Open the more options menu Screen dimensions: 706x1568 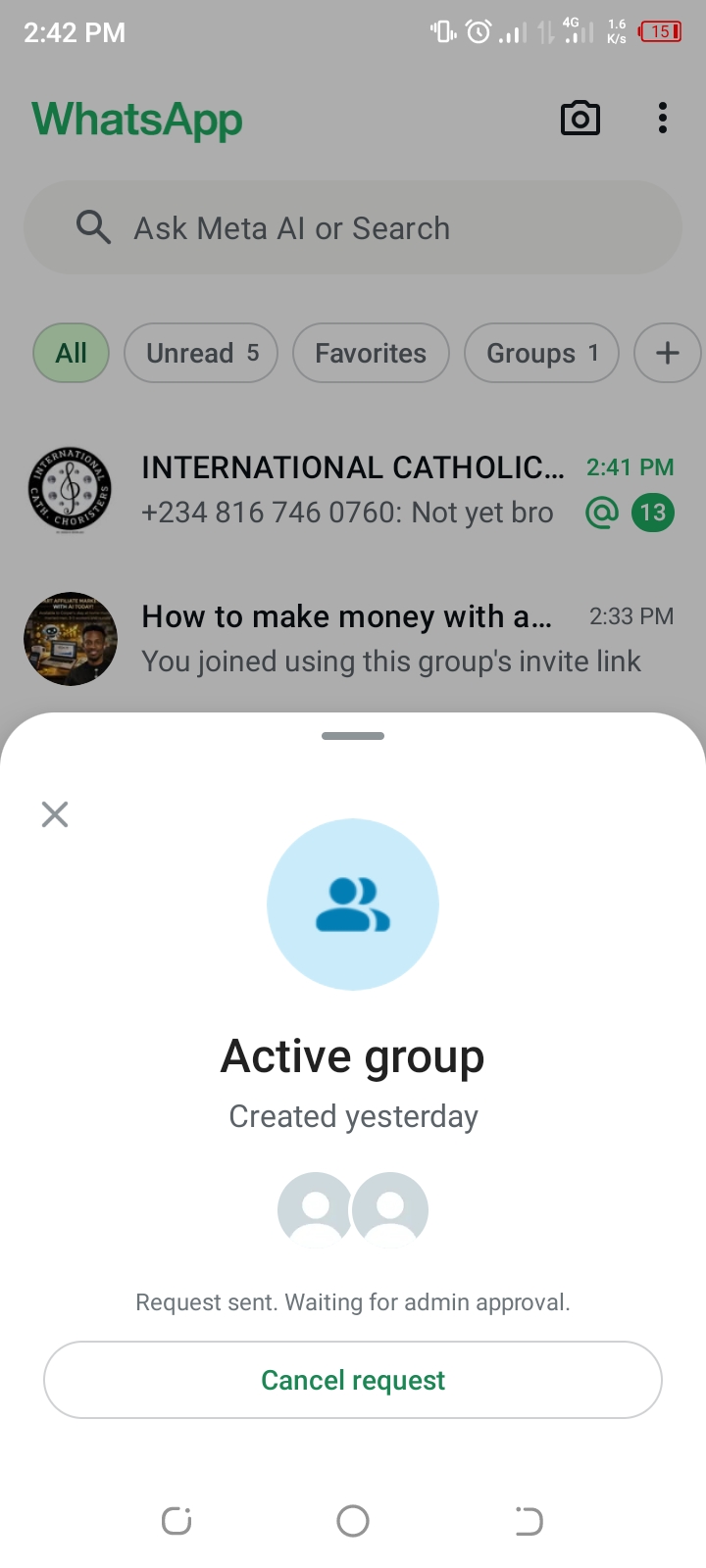(x=663, y=119)
